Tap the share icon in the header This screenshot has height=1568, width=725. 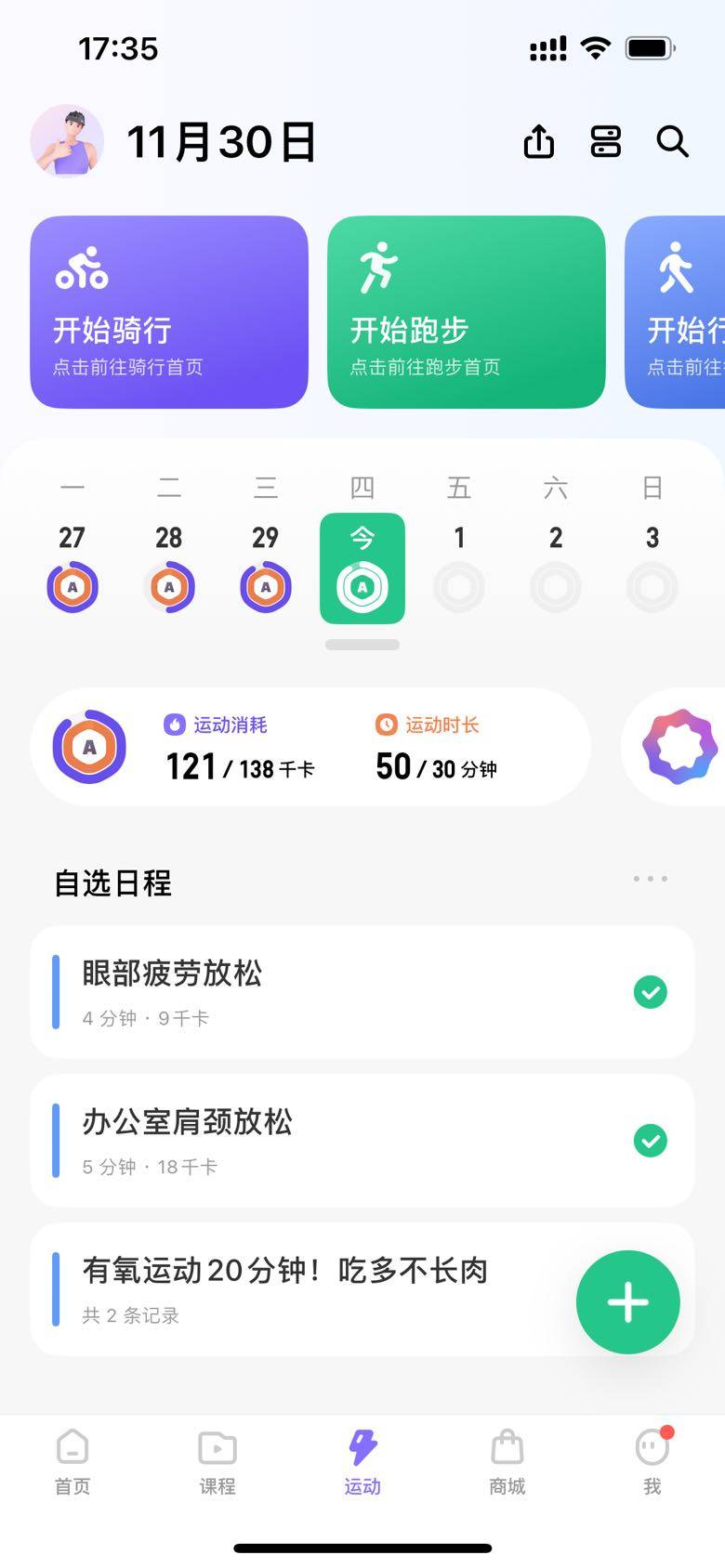[x=538, y=142]
